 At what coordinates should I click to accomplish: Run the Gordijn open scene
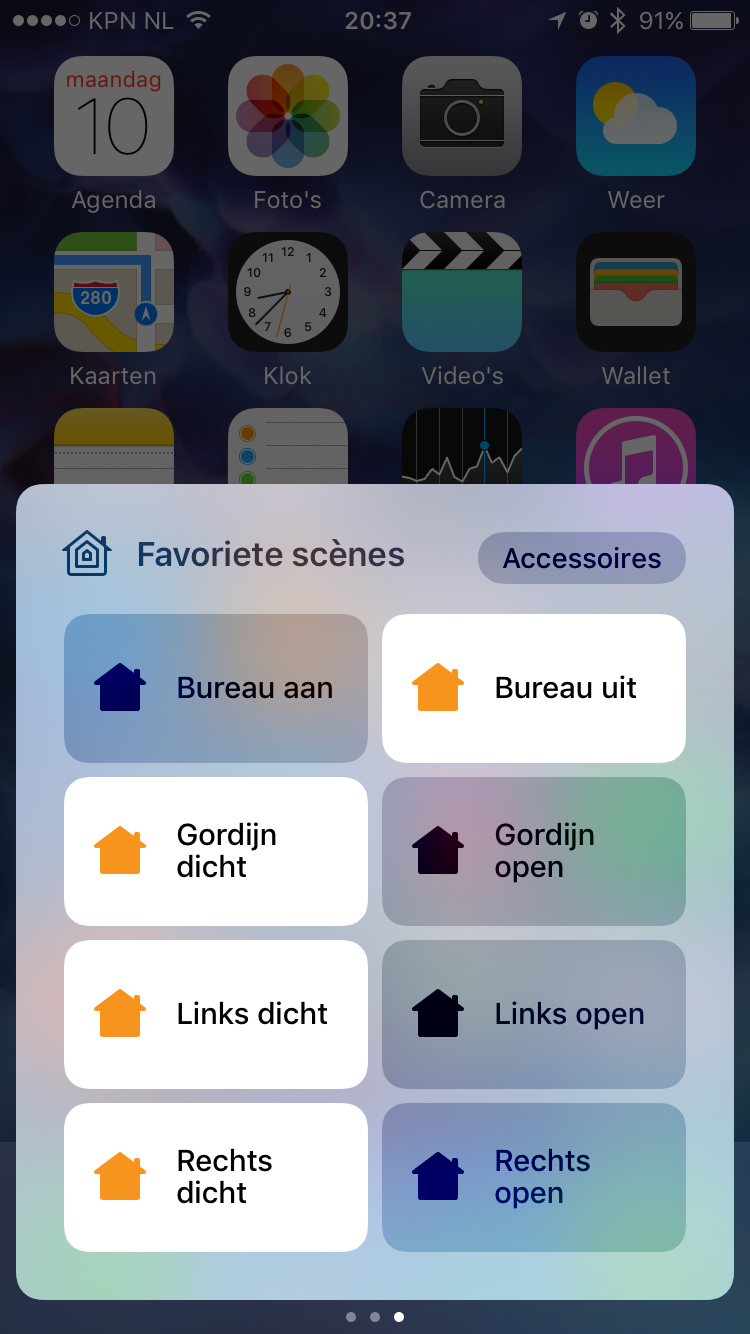coord(534,851)
